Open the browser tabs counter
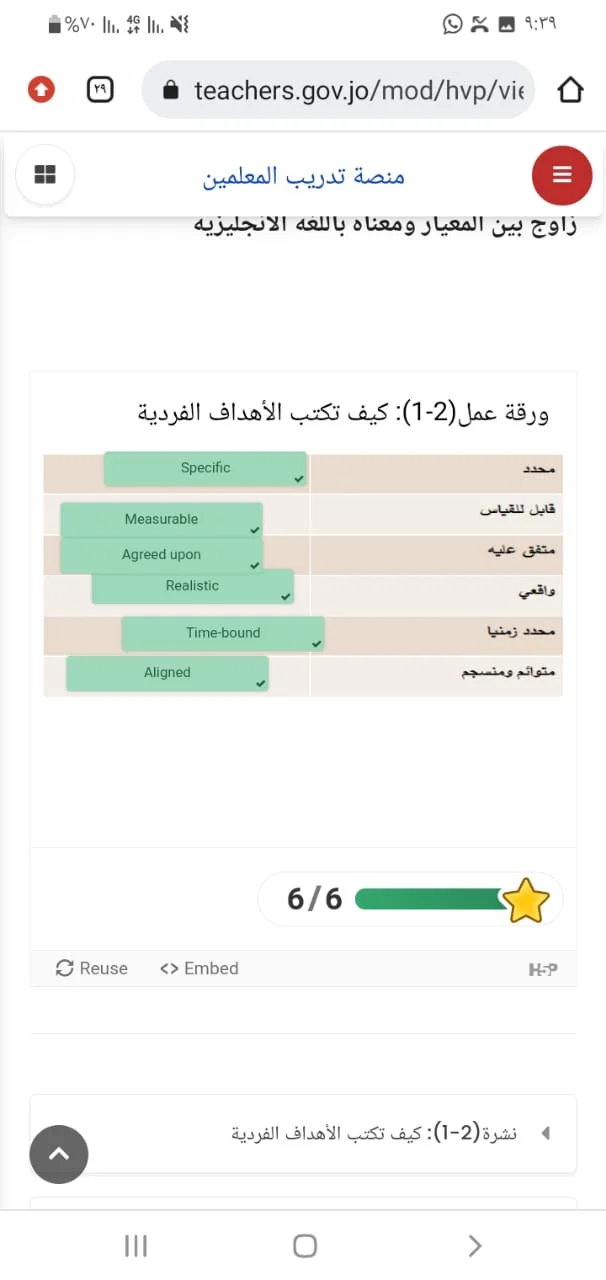This screenshot has width=606, height=1280. [98, 90]
